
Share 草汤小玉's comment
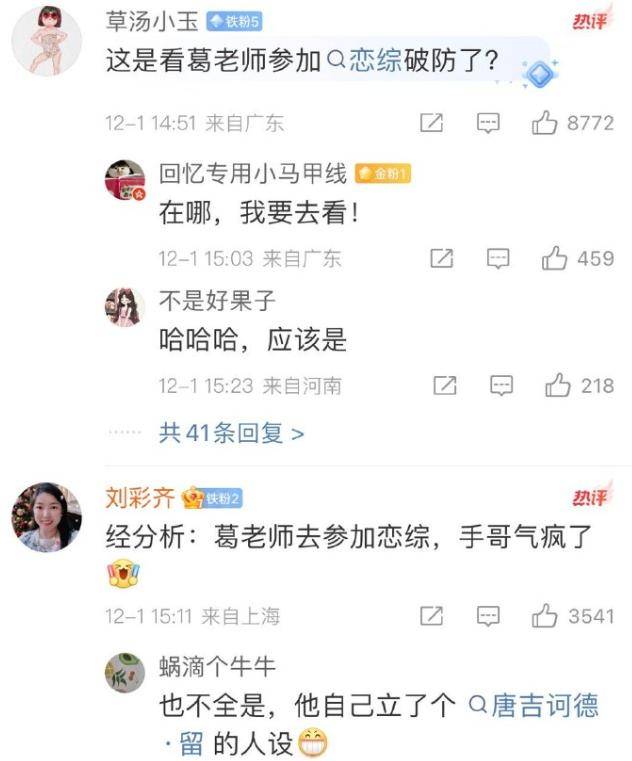431,123
